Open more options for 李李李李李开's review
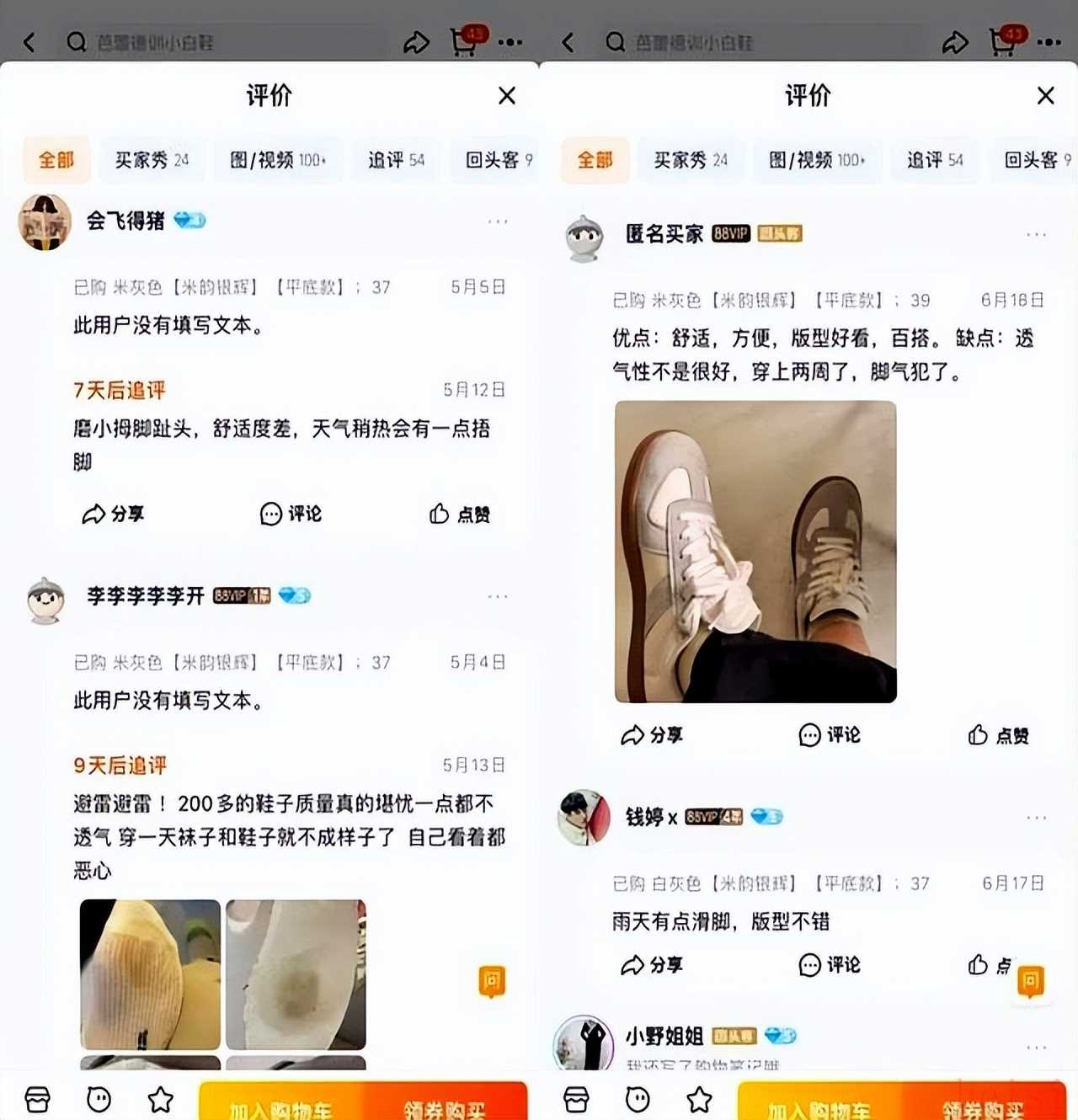Viewport: 1078px width, 1120px height. point(498,597)
